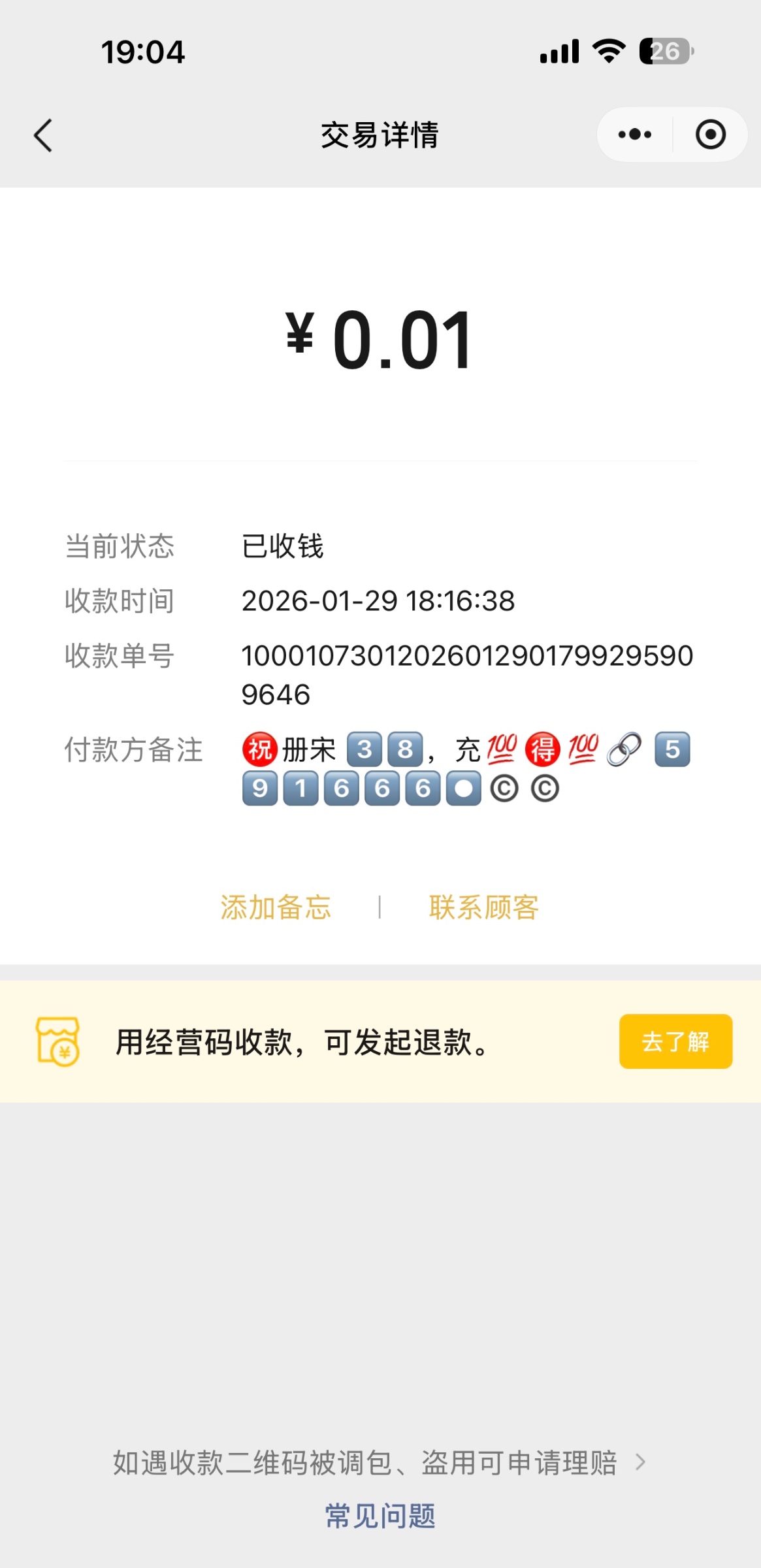Open the 收款二维码 compensation claim link
Screen dimensions: 761x1568
379,1463
